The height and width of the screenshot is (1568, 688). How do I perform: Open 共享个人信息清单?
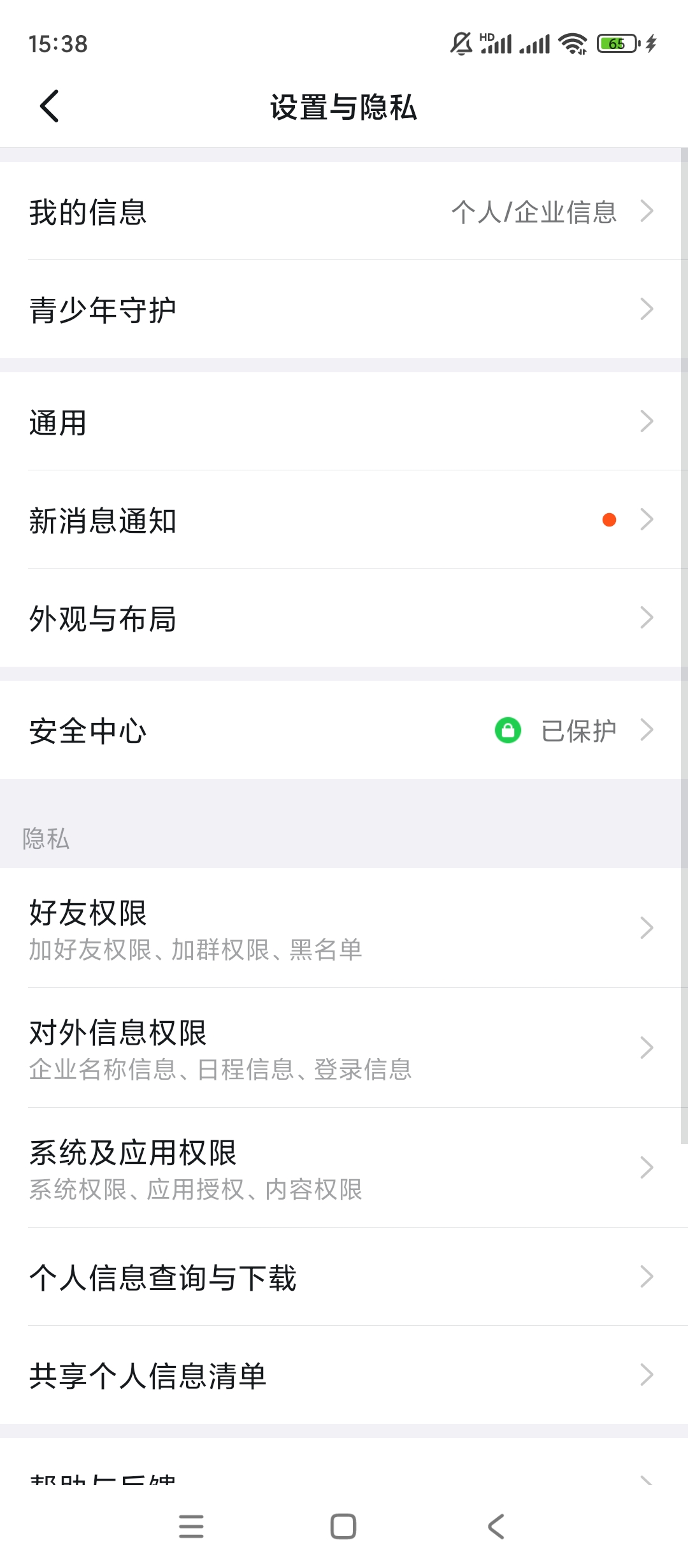344,1376
